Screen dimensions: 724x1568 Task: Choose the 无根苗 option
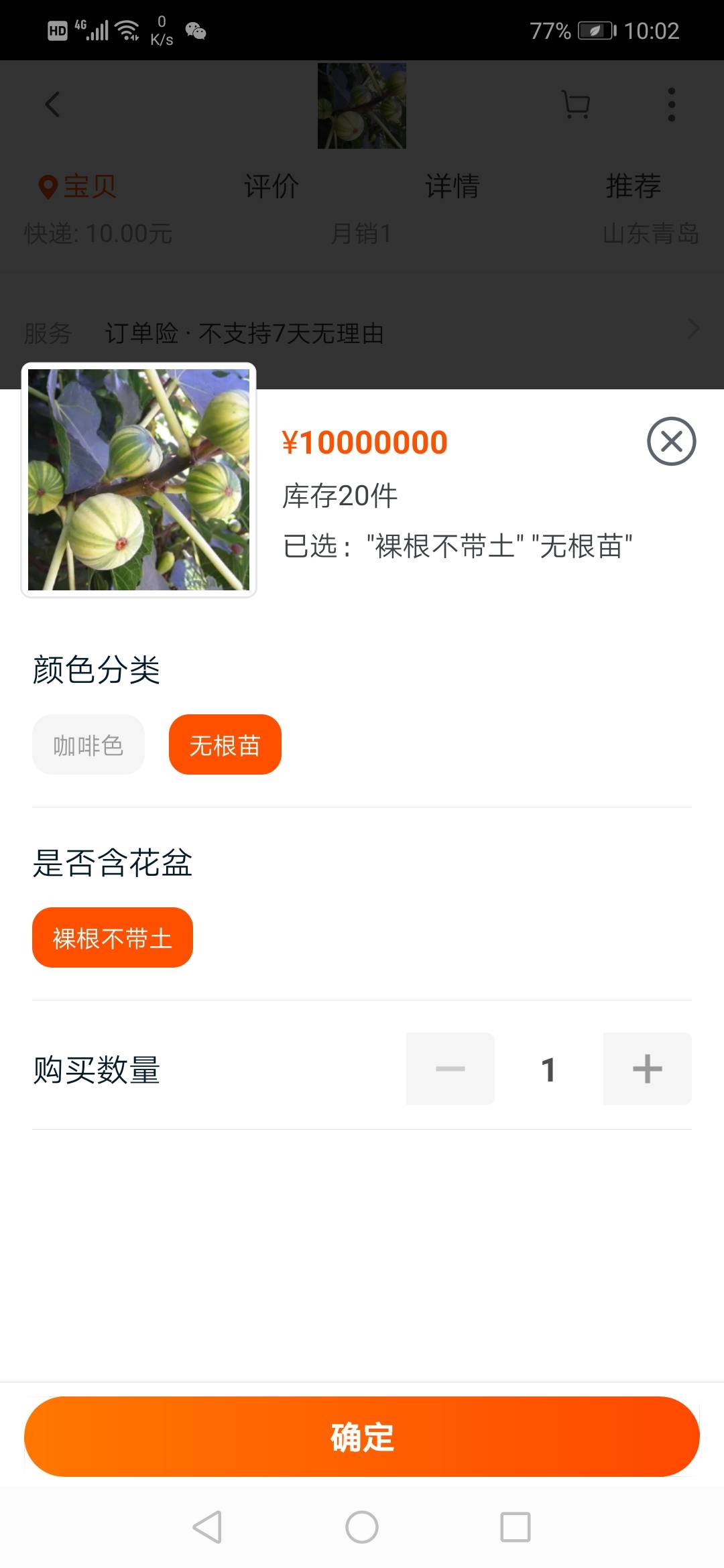coord(225,744)
